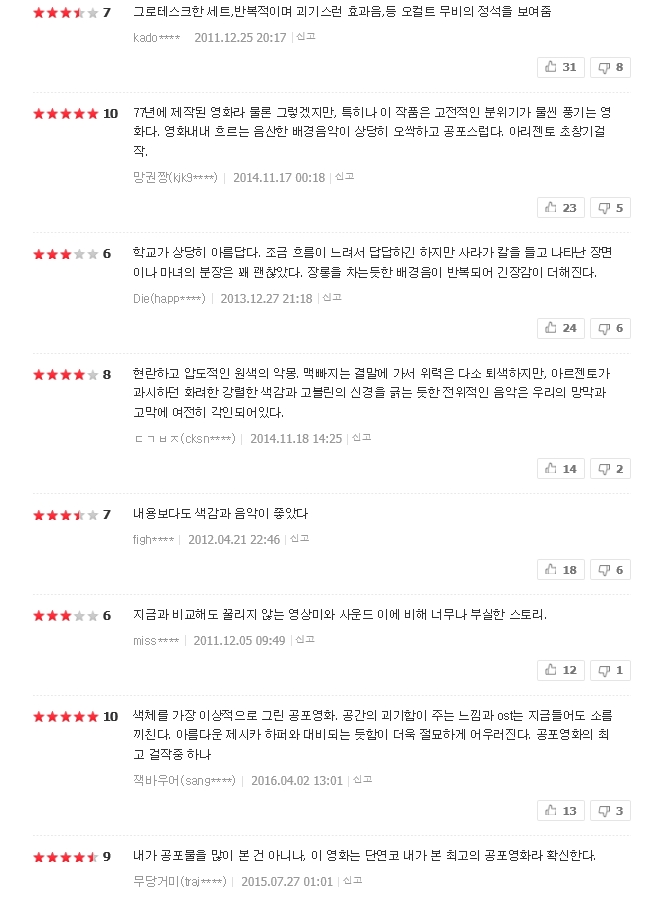Report the review by figh****
The image size is (655, 897).
(300, 539)
